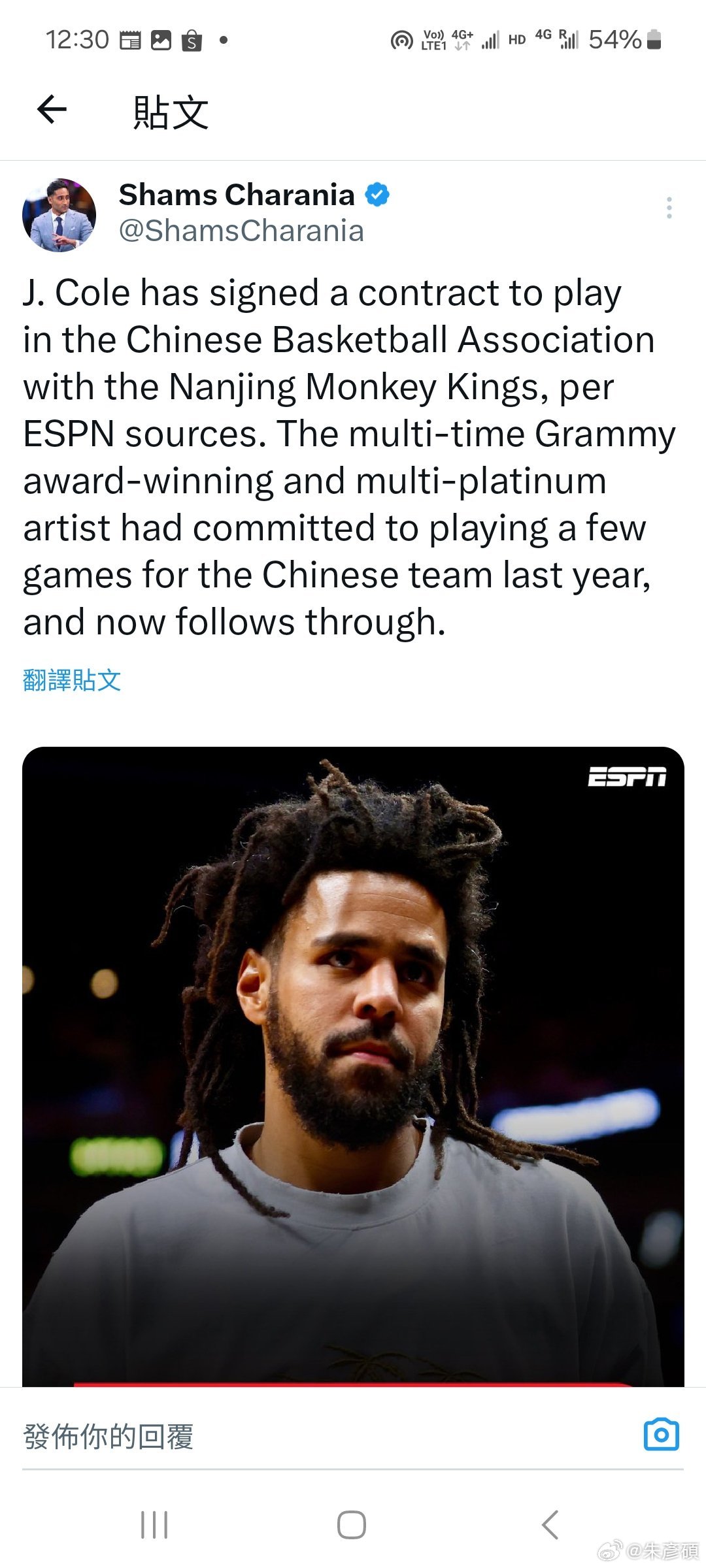Tap the blue verified badge

click(x=377, y=193)
